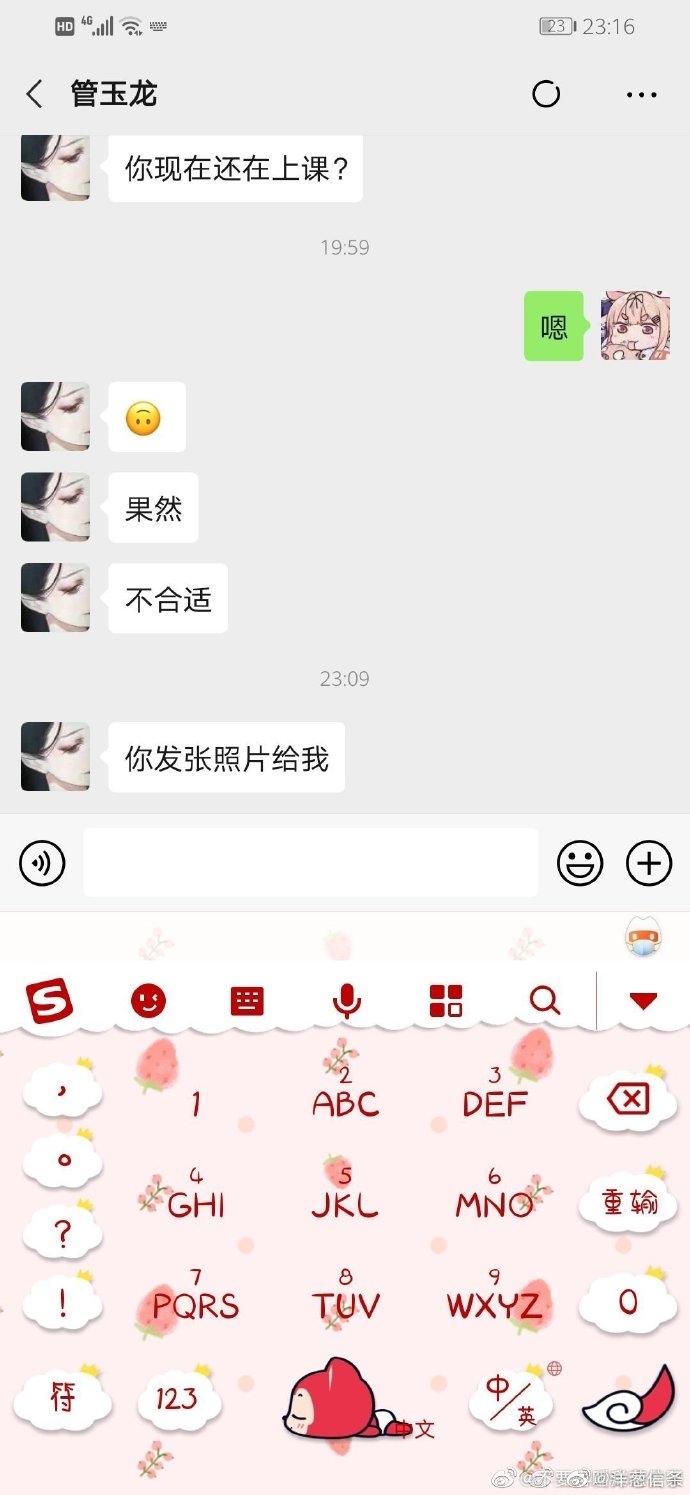Tap the 重输 re-enter key
This screenshot has width=690, height=1495.
point(629,1202)
